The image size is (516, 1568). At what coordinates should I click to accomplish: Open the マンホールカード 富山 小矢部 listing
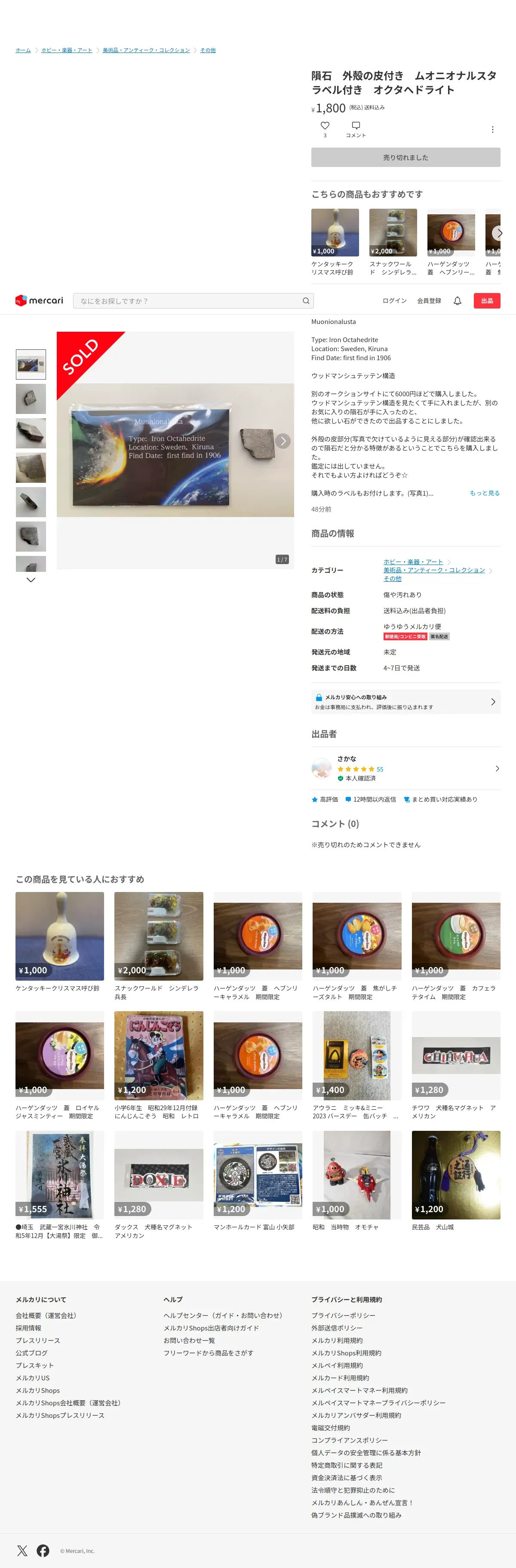(258, 1175)
